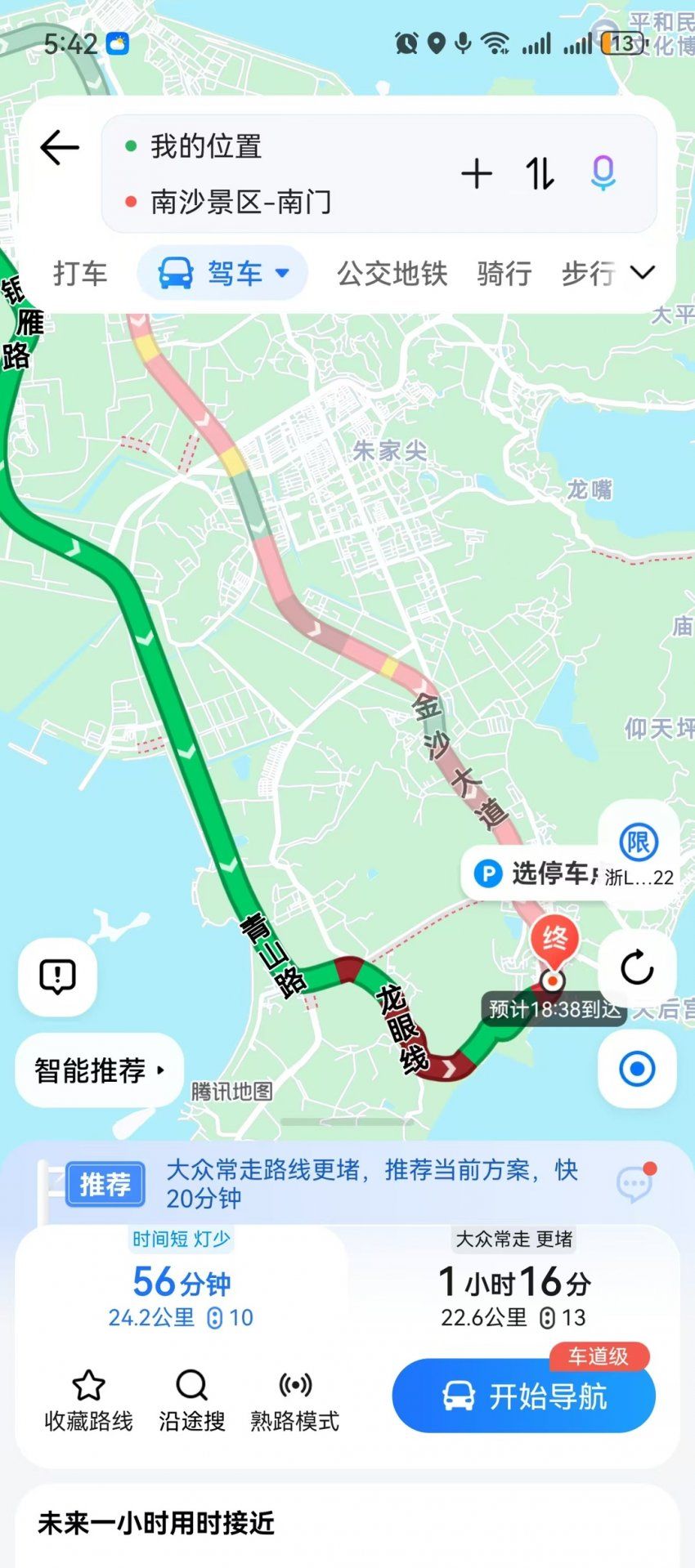Refresh the route
Screen dimensions: 695x1568
[637, 969]
